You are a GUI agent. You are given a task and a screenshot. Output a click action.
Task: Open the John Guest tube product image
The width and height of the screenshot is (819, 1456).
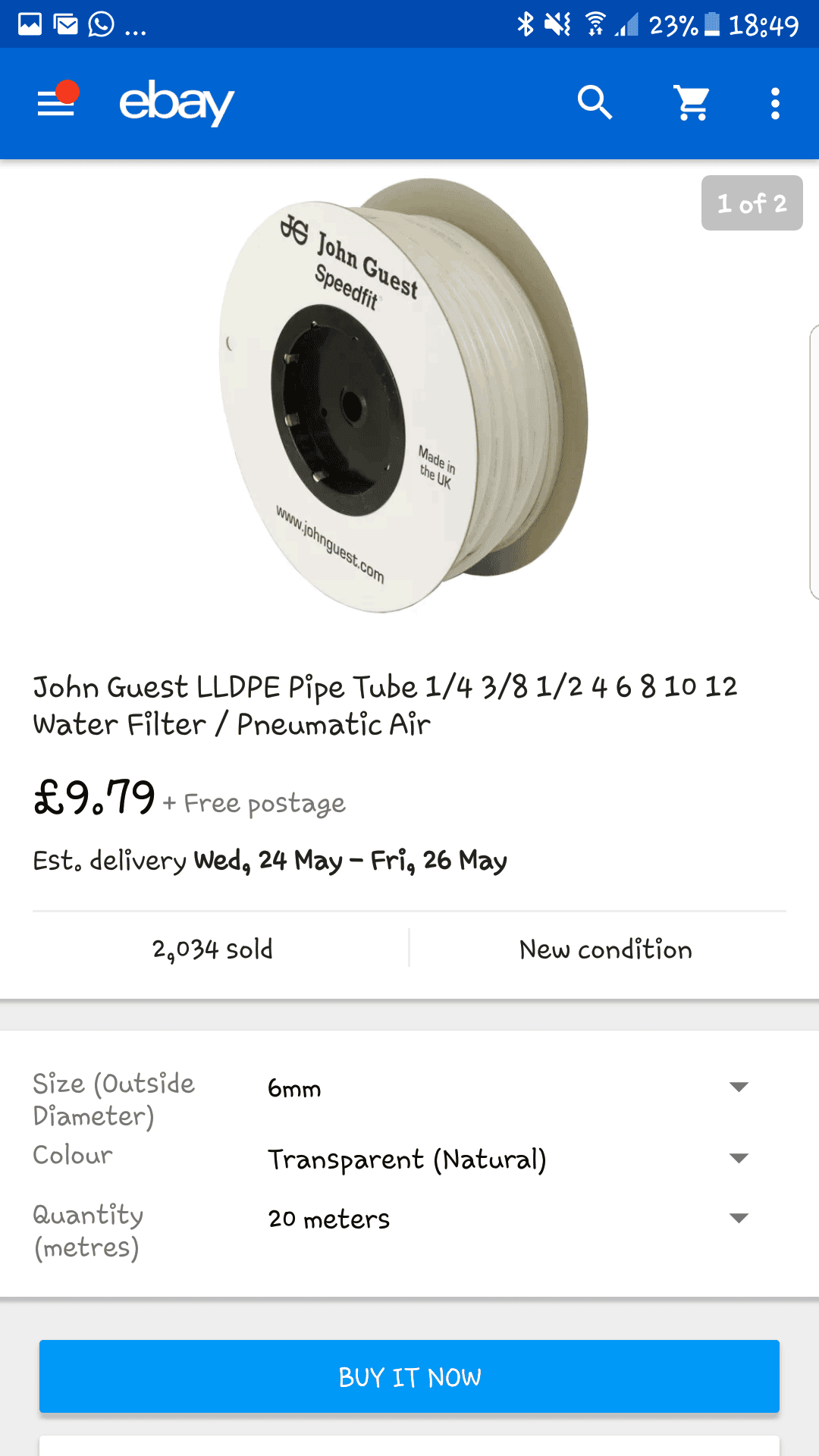point(403,395)
